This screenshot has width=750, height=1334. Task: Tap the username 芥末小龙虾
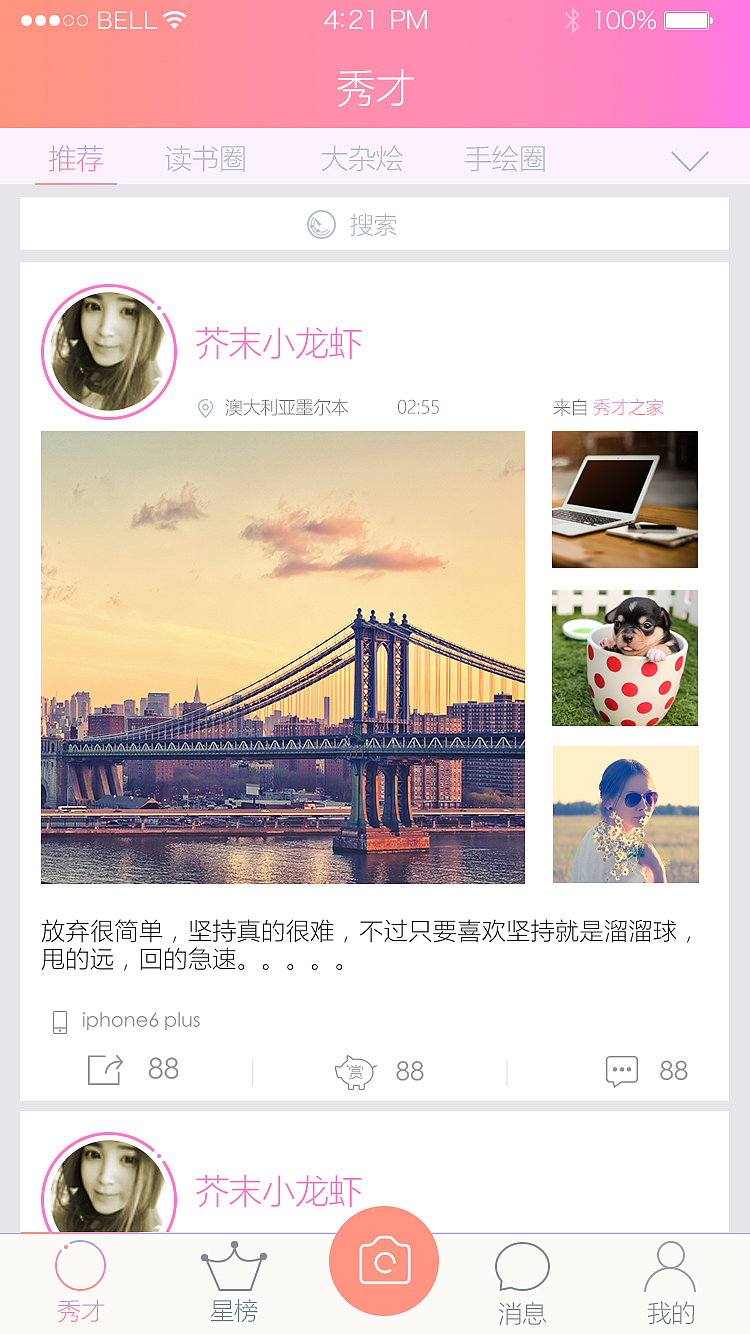(x=278, y=343)
